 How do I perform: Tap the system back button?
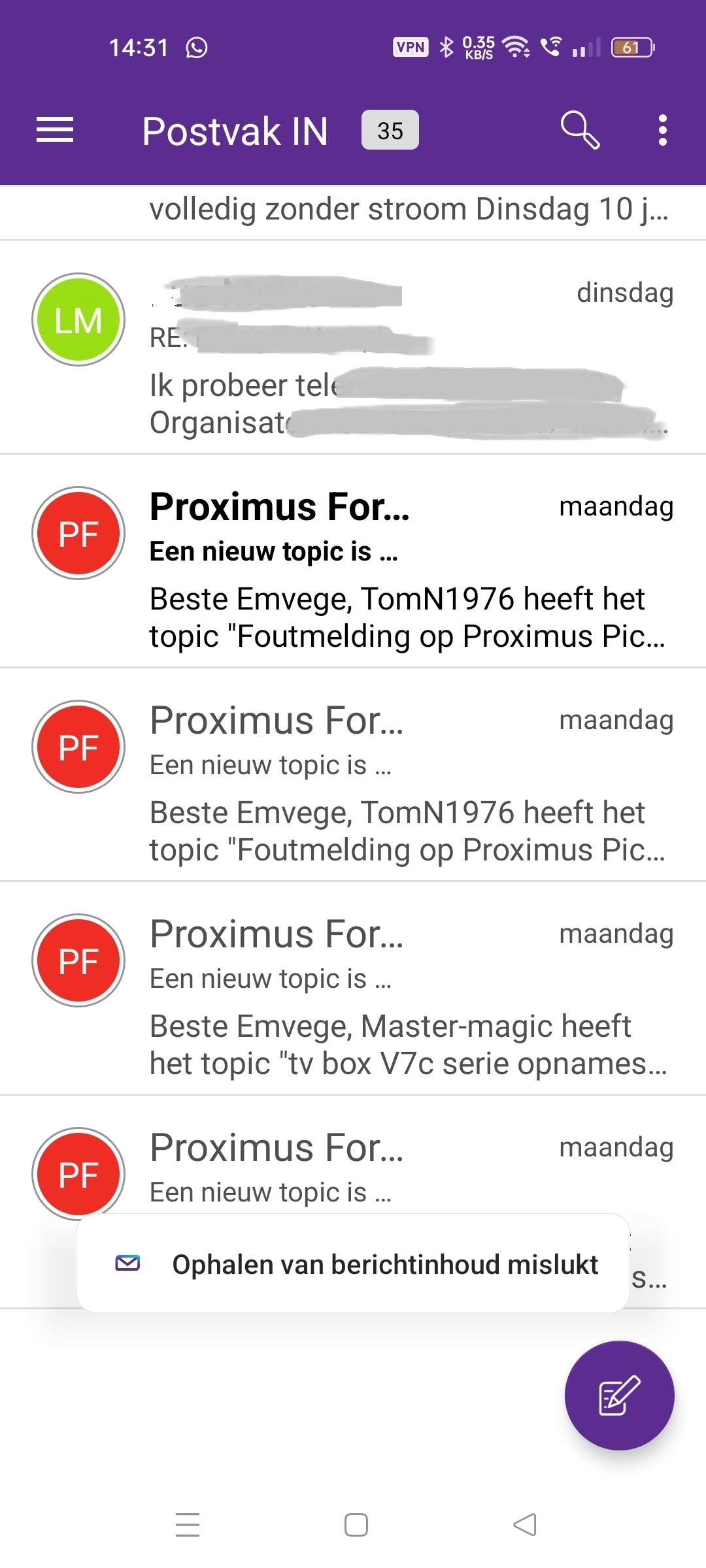(x=525, y=1525)
